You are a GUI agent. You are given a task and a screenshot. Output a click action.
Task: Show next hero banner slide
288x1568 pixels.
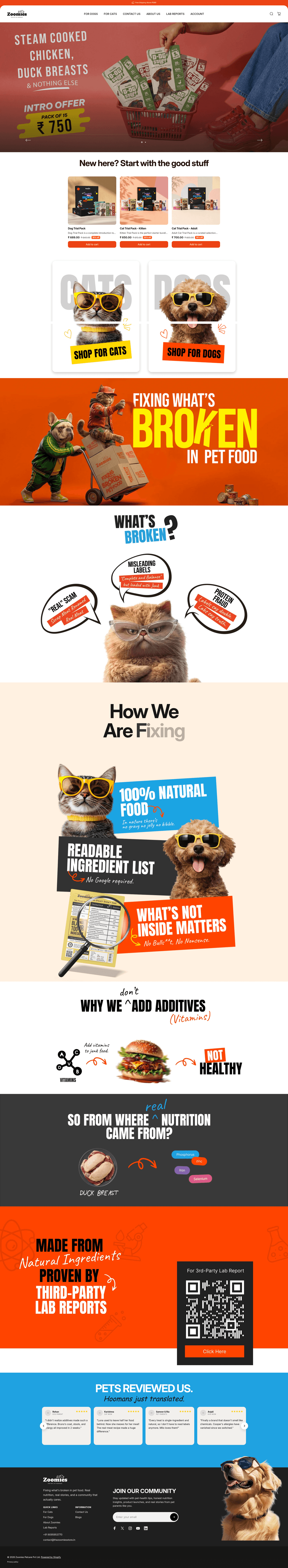259,140
